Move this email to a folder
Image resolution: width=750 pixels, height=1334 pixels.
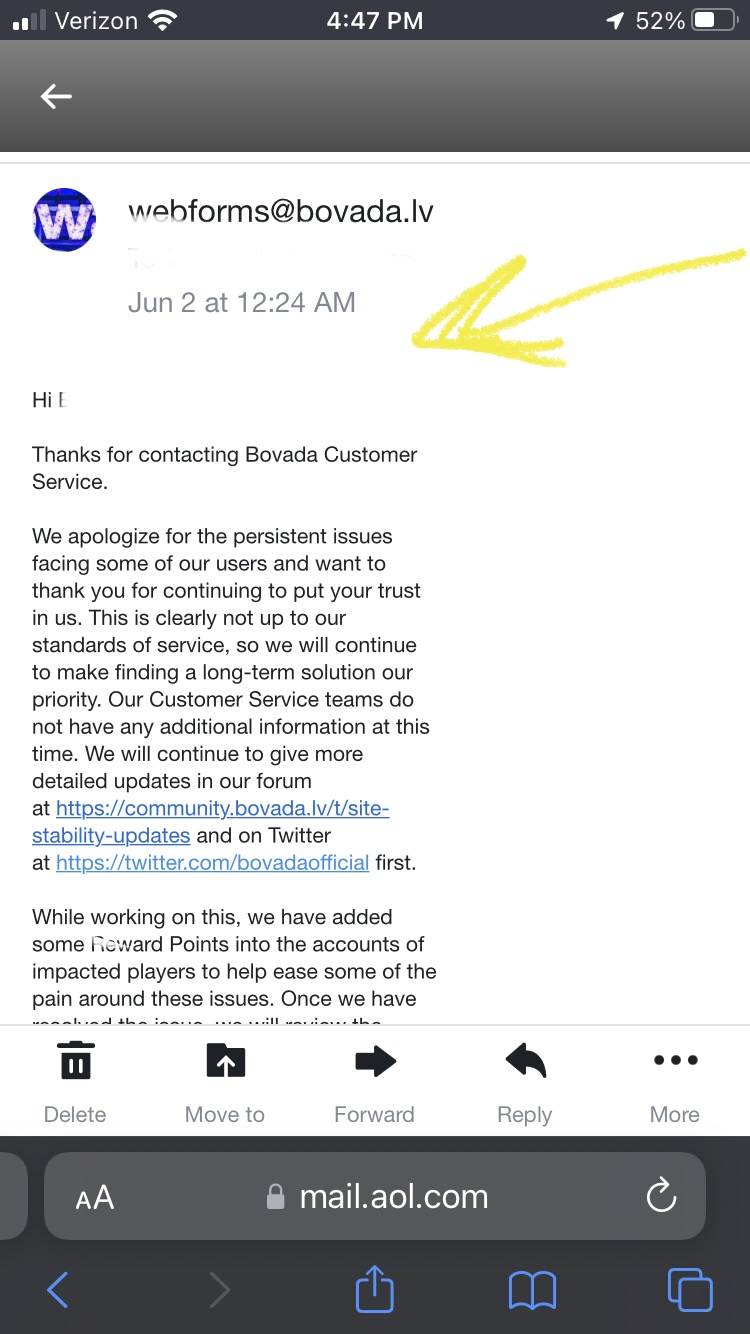pos(225,1080)
